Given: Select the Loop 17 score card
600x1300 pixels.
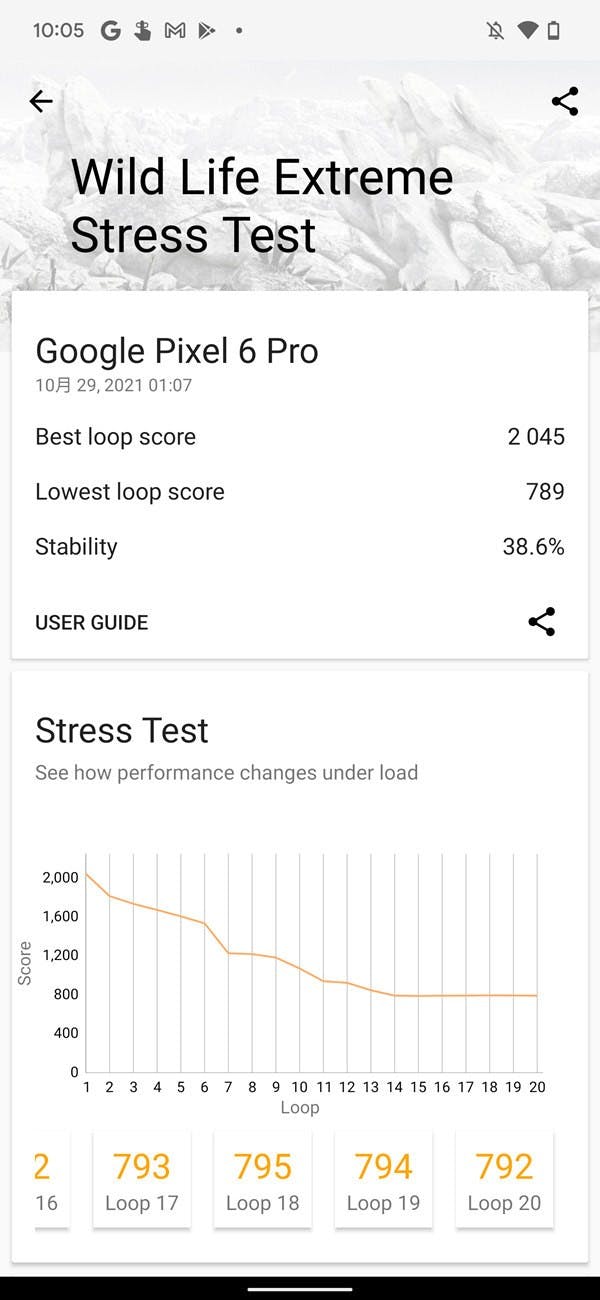Looking at the screenshot, I should click(x=141, y=1179).
